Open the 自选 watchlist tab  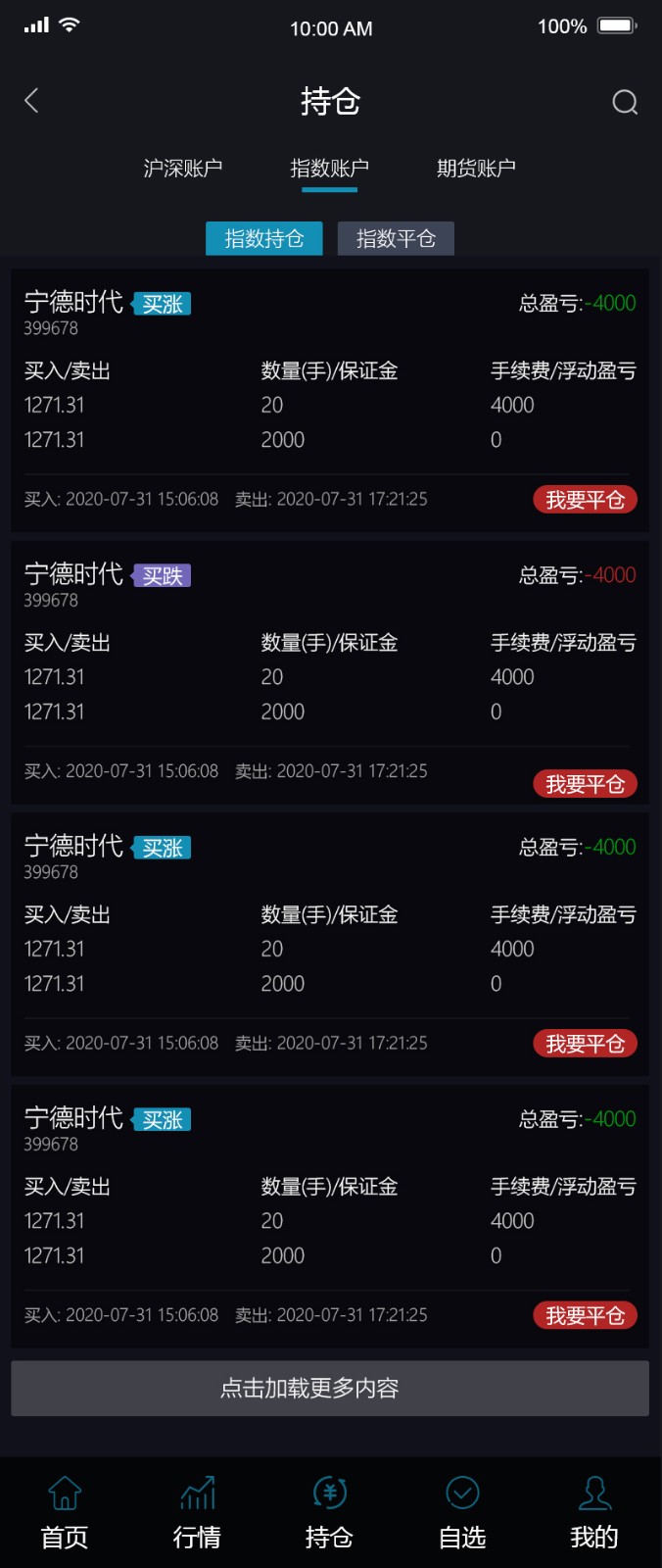point(462,1514)
